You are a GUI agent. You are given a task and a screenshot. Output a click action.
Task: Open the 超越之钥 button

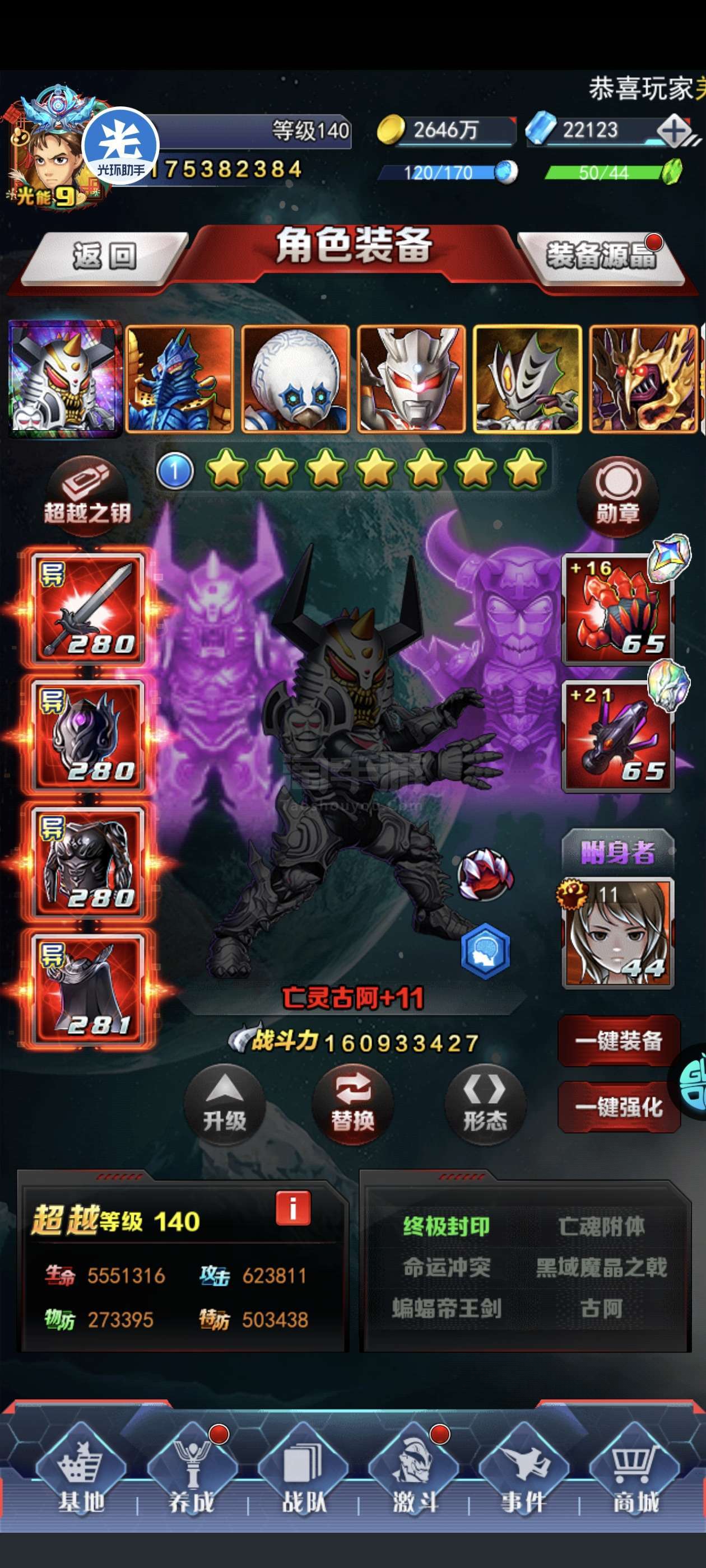click(88, 494)
